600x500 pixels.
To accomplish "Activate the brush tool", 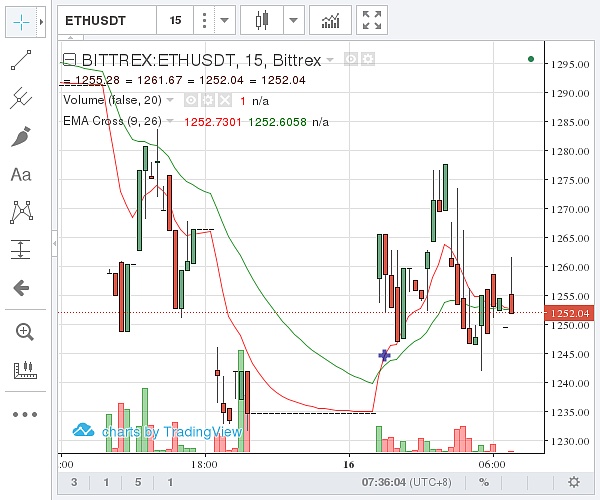I will 21,137.
